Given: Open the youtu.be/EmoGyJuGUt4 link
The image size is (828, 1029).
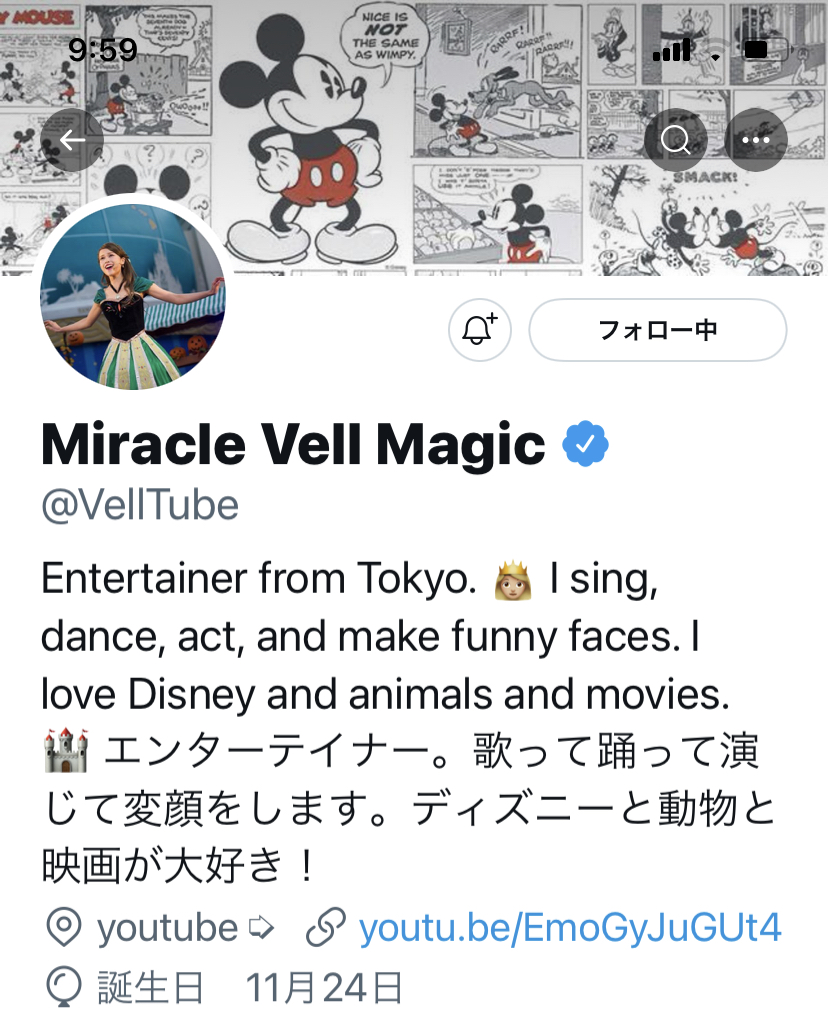Looking at the screenshot, I should click(569, 929).
